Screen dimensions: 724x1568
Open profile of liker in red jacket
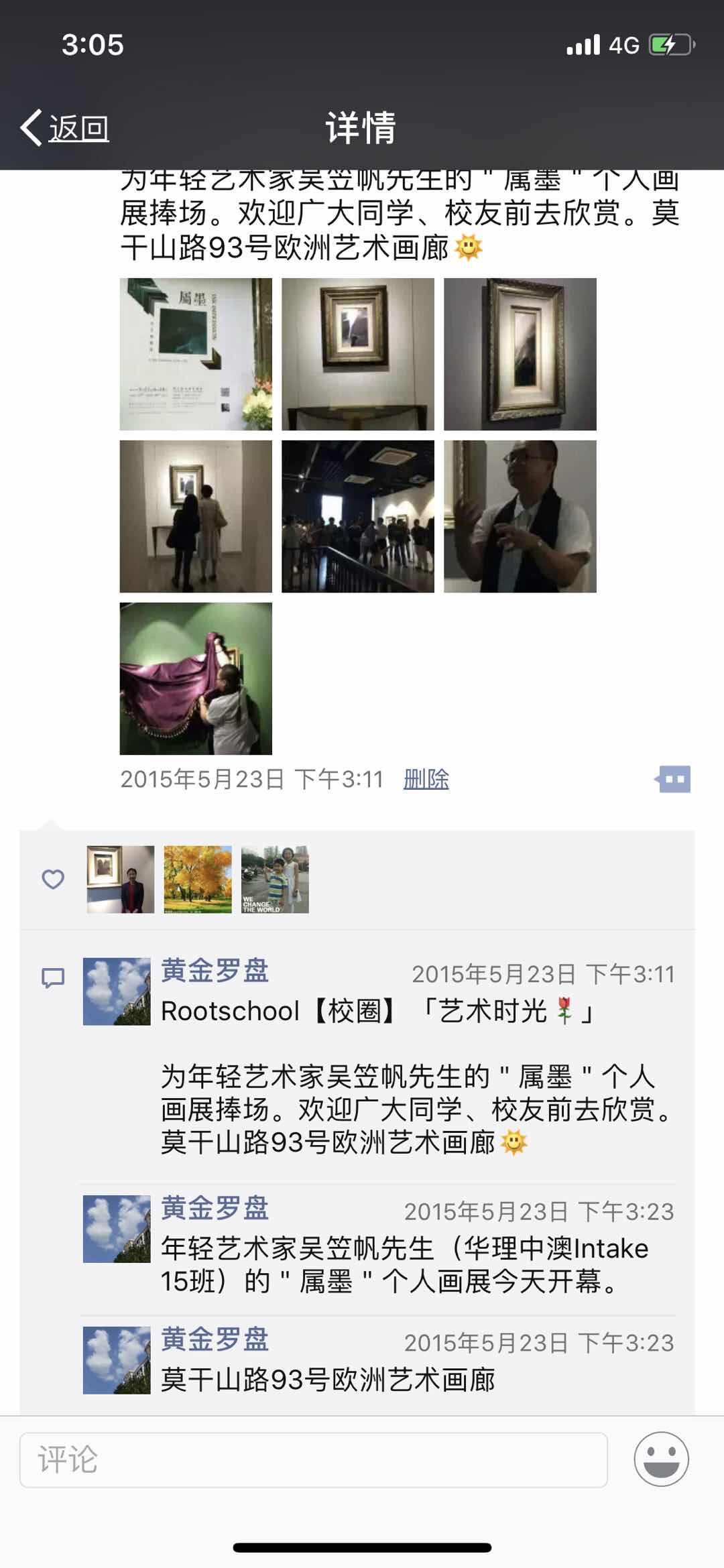(121, 879)
